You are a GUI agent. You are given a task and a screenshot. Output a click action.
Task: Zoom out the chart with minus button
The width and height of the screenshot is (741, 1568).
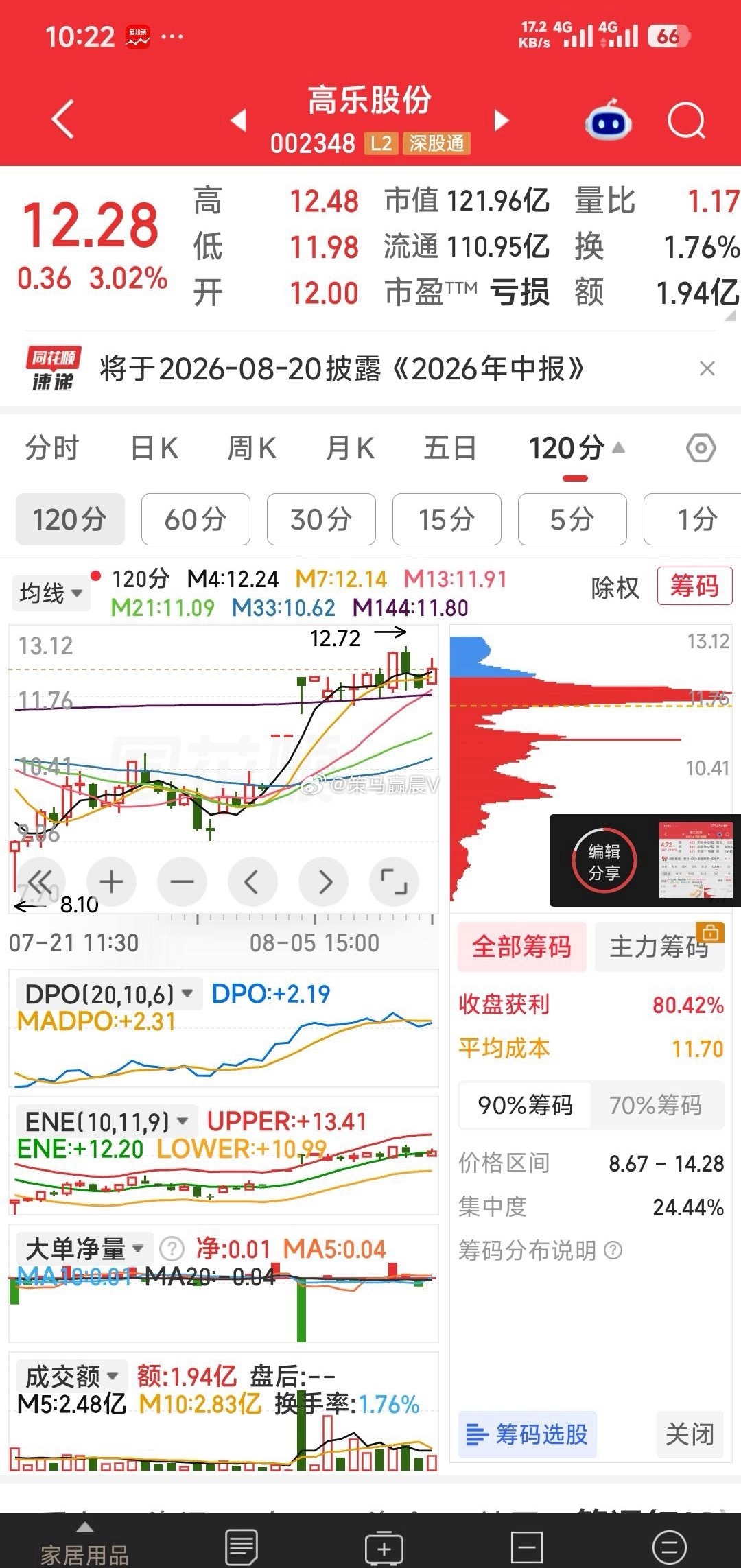click(182, 881)
